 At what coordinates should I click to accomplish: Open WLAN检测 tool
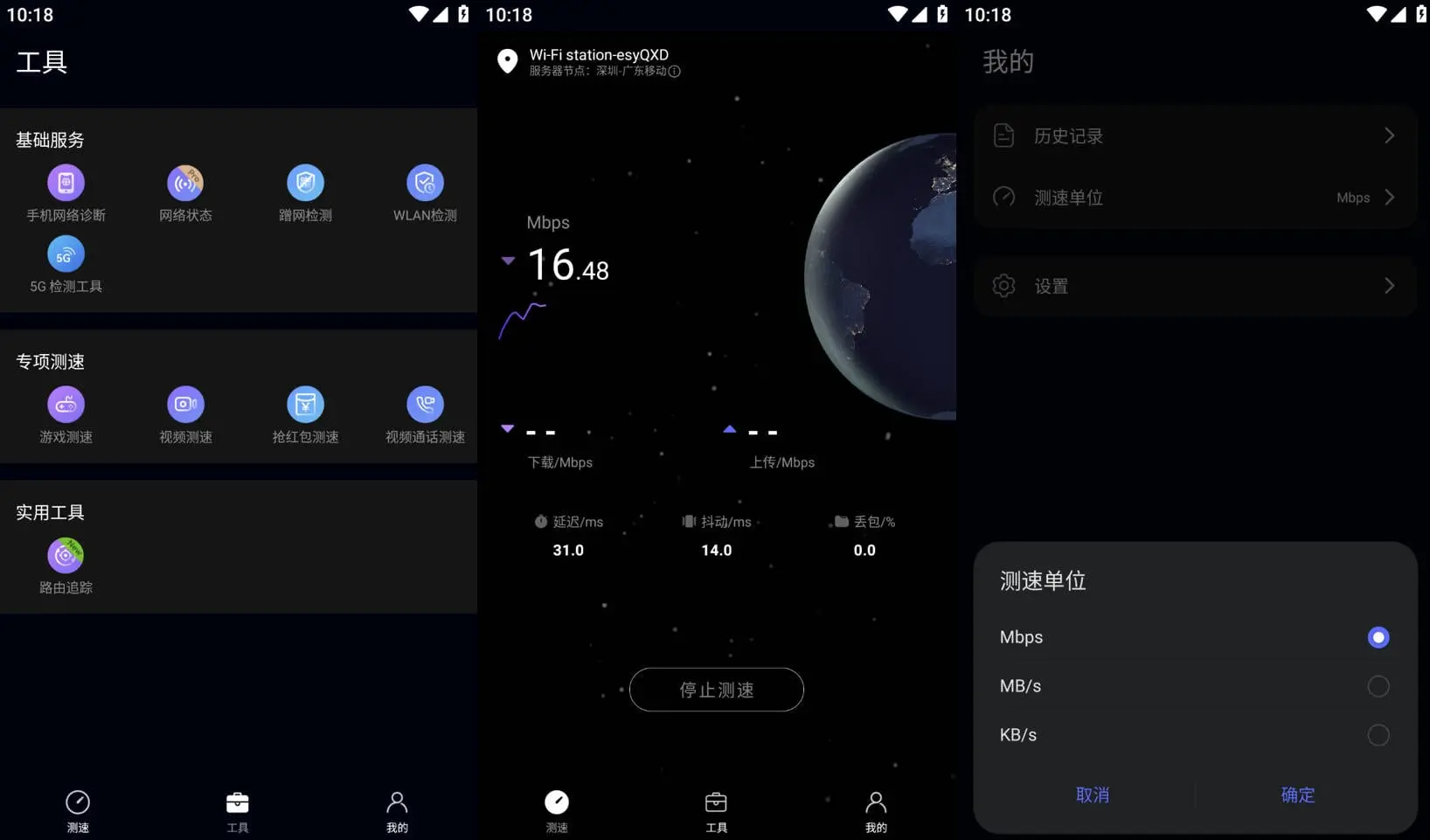click(425, 184)
